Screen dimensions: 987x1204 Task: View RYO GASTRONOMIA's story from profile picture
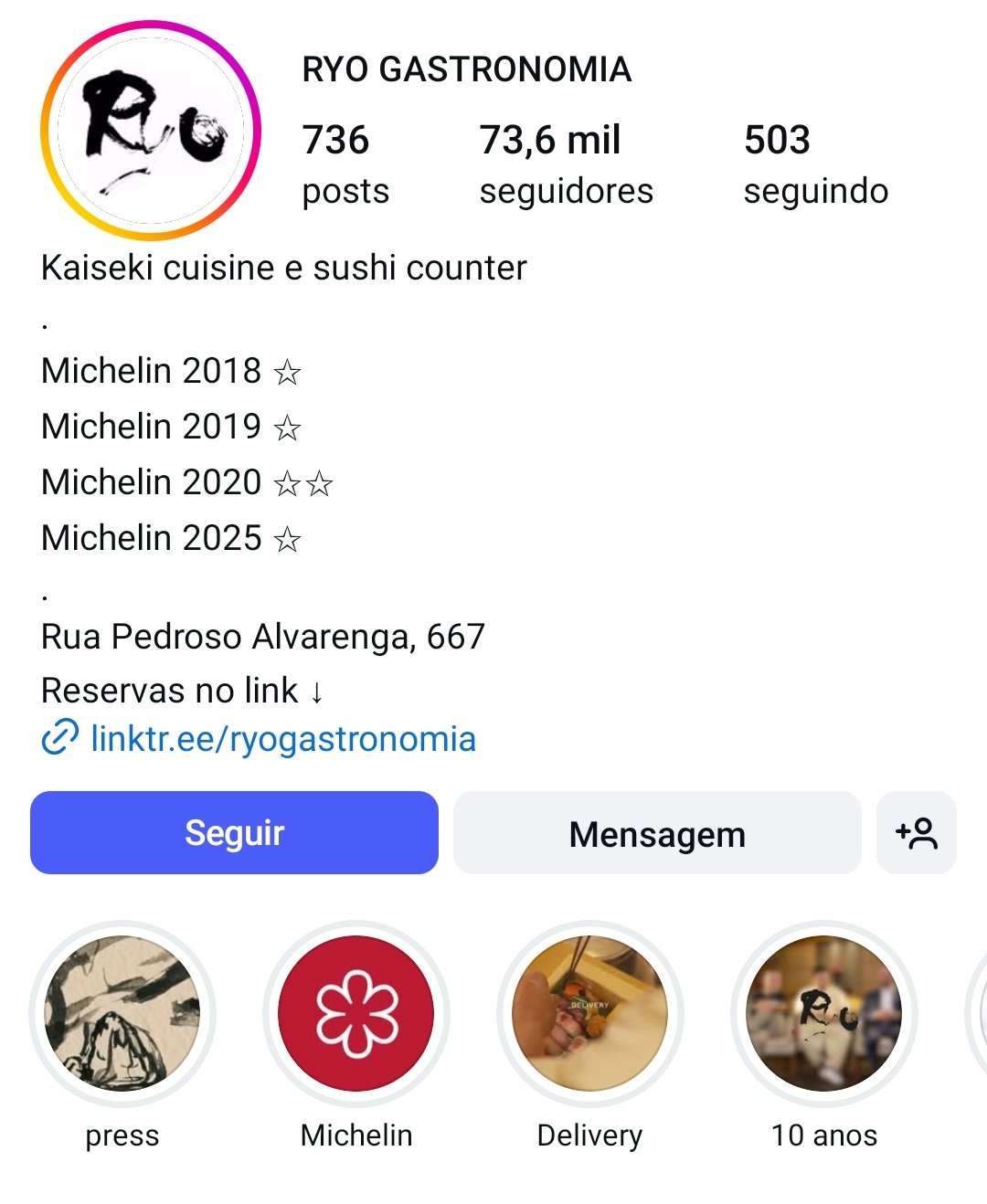[151, 131]
